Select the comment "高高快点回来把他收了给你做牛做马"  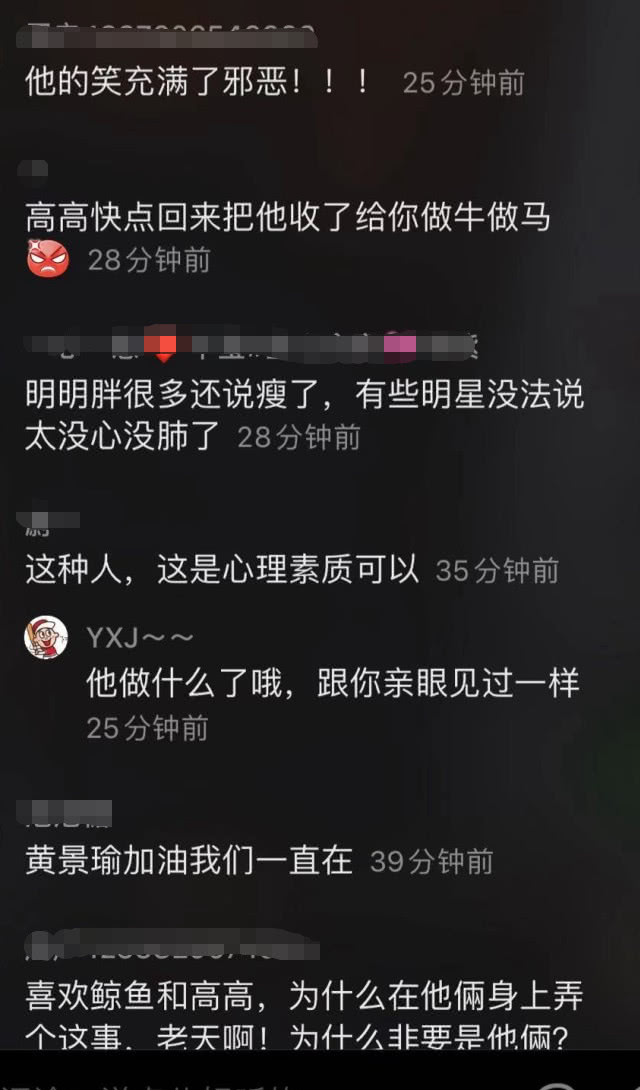click(x=288, y=217)
